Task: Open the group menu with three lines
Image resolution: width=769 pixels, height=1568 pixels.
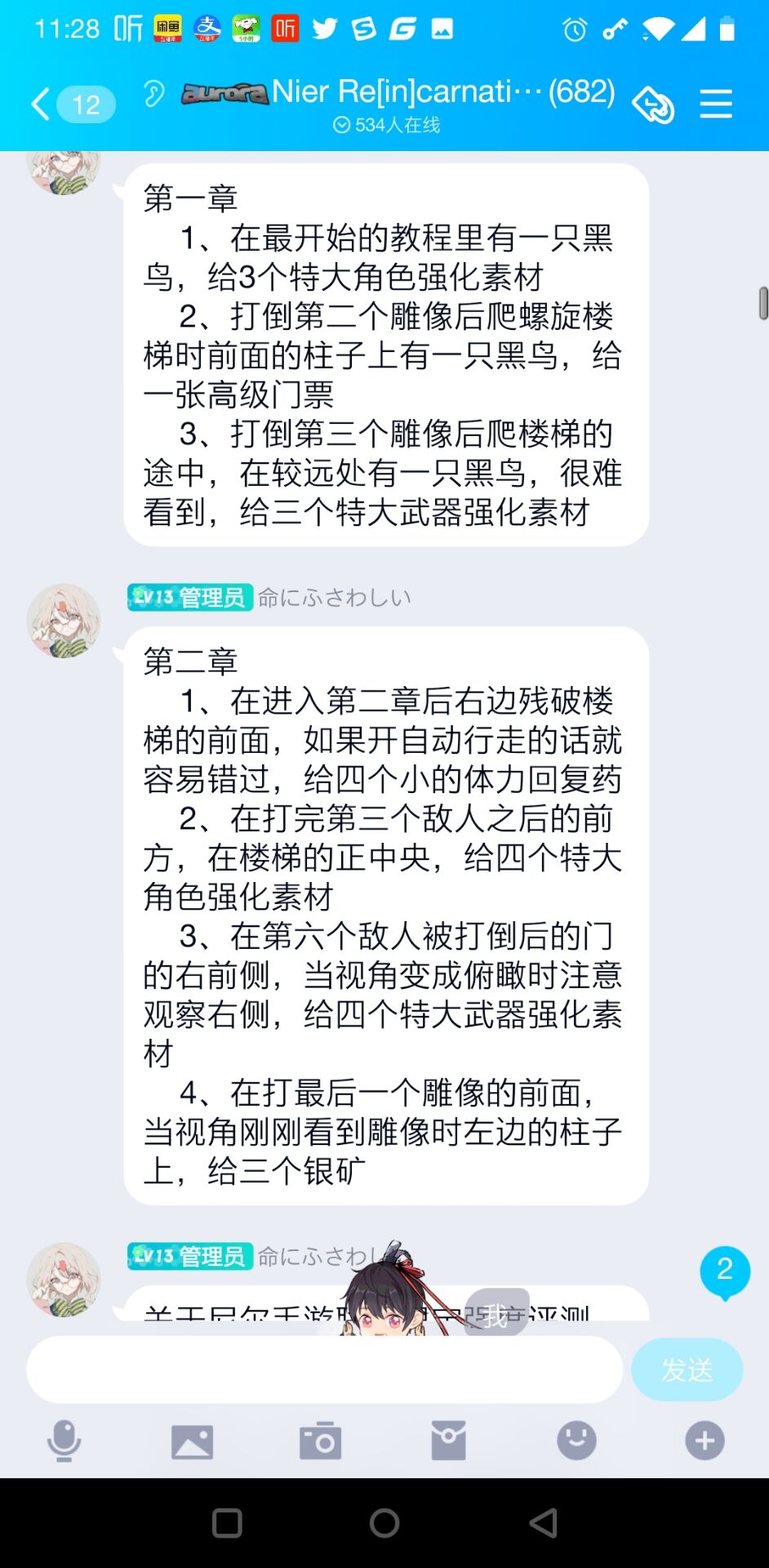Action: click(716, 105)
